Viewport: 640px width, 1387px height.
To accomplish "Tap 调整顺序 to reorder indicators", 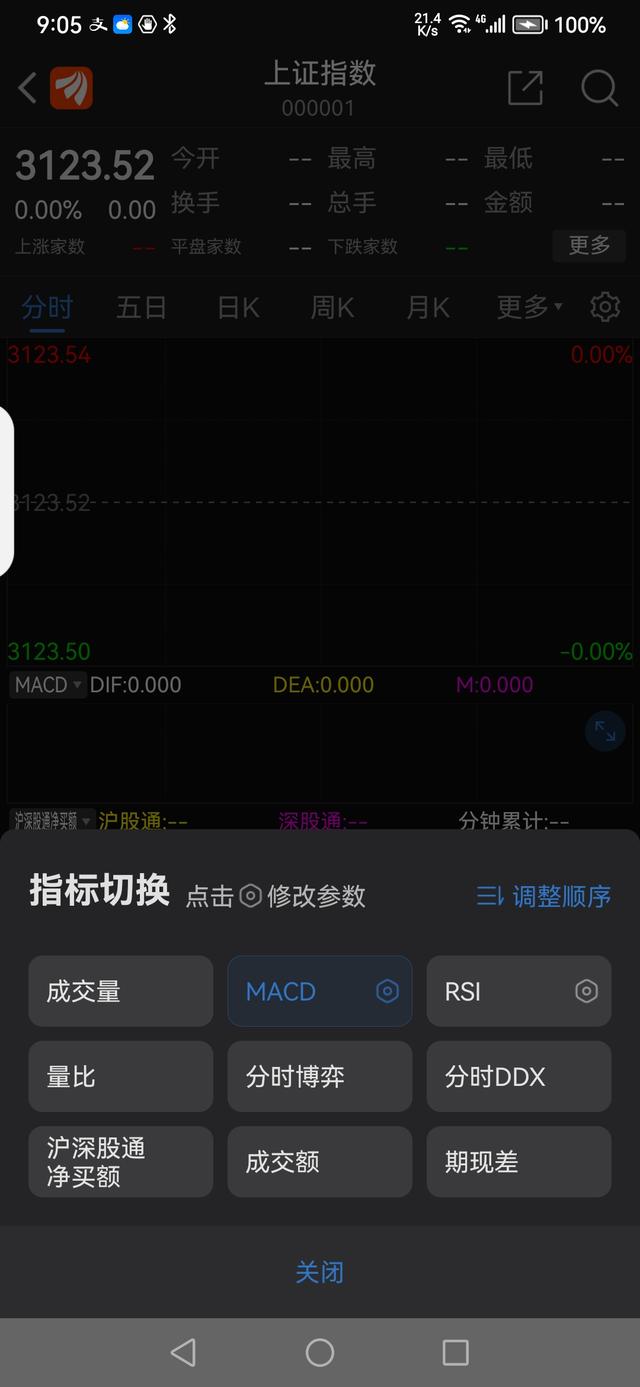I will pyautogui.click(x=543, y=896).
